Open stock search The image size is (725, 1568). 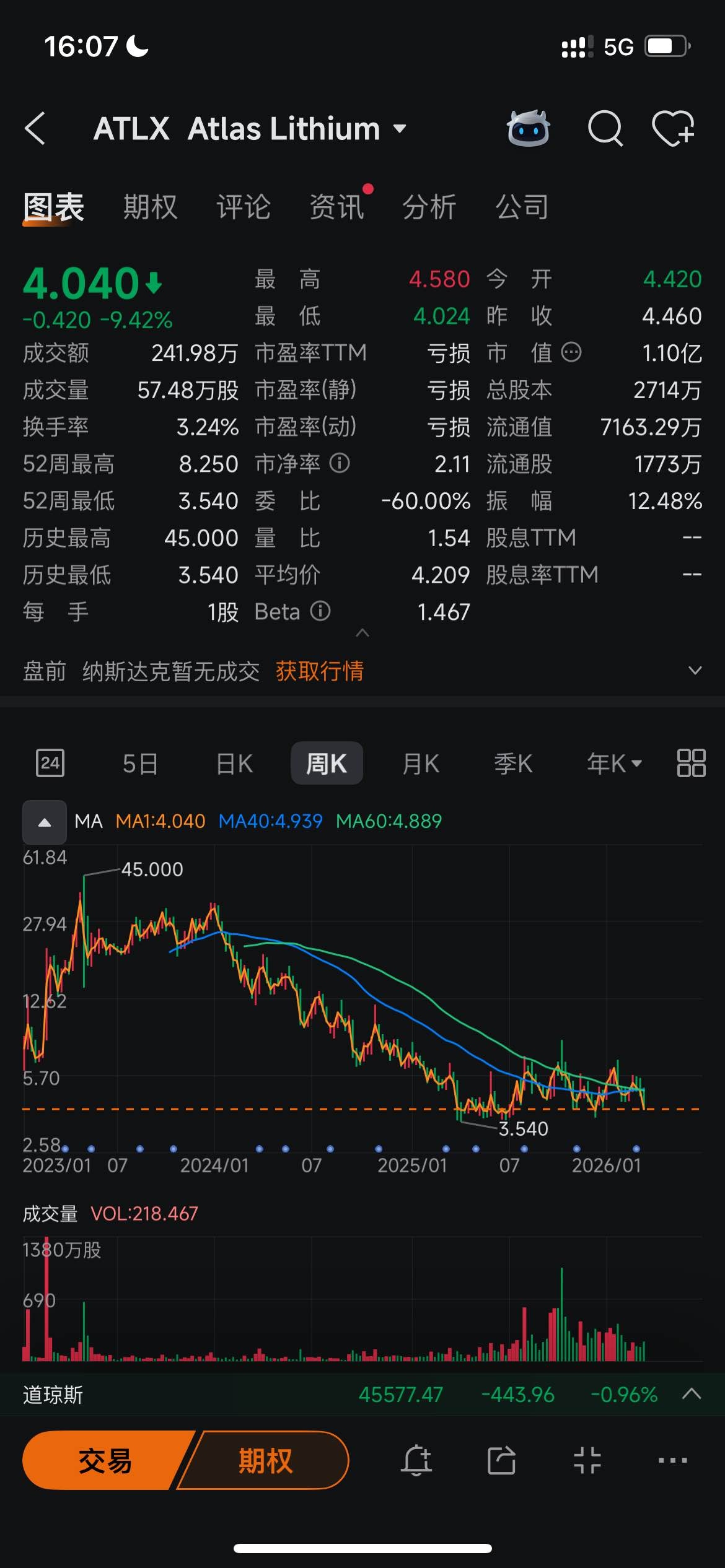pos(604,129)
